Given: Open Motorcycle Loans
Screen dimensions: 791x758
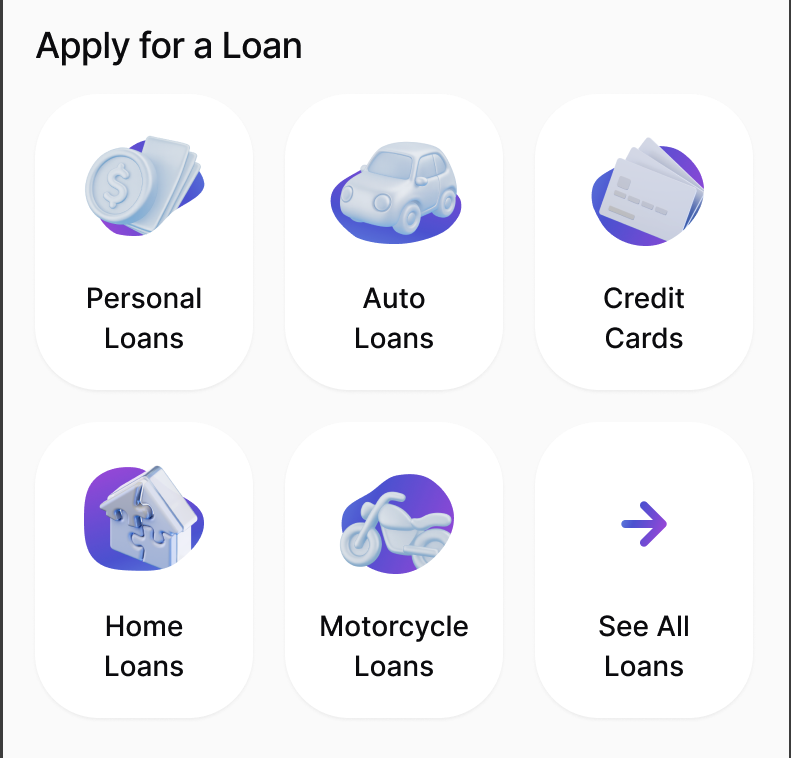Looking at the screenshot, I should [394, 569].
